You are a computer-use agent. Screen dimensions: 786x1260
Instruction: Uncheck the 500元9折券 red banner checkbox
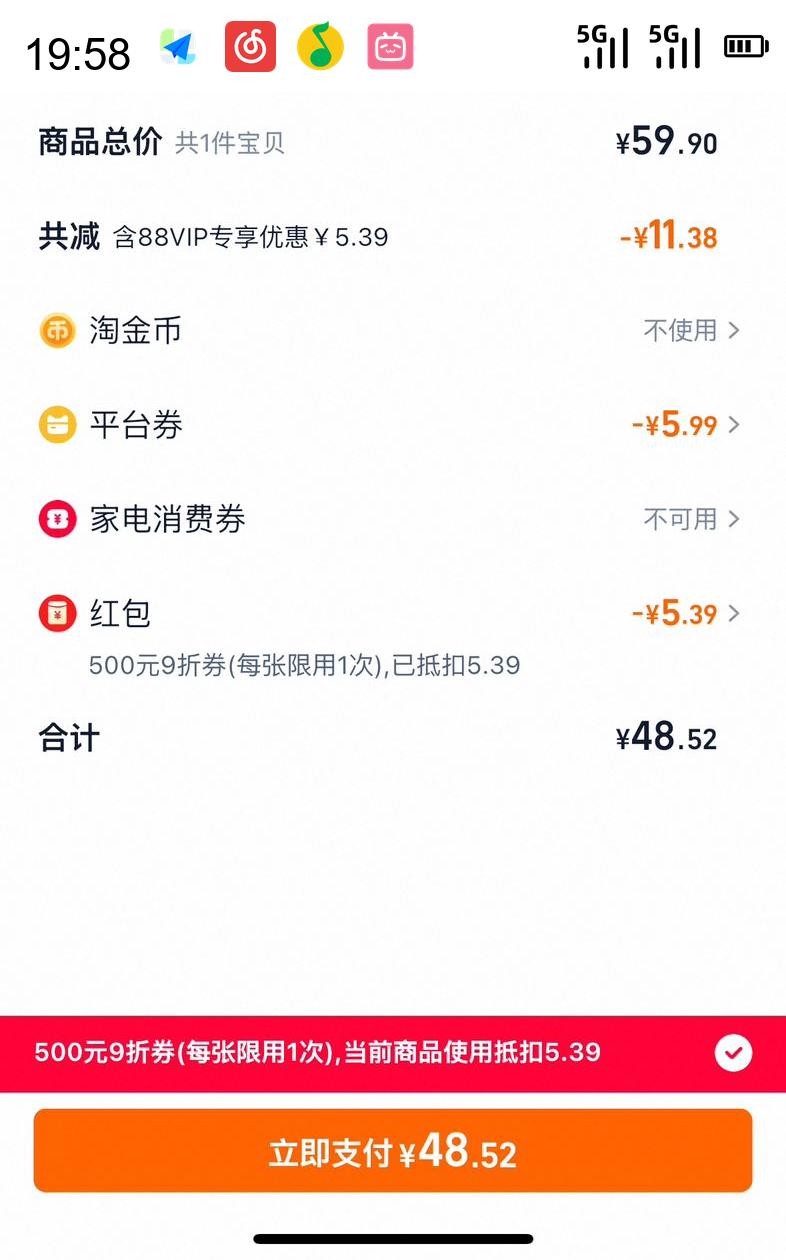click(x=734, y=1053)
